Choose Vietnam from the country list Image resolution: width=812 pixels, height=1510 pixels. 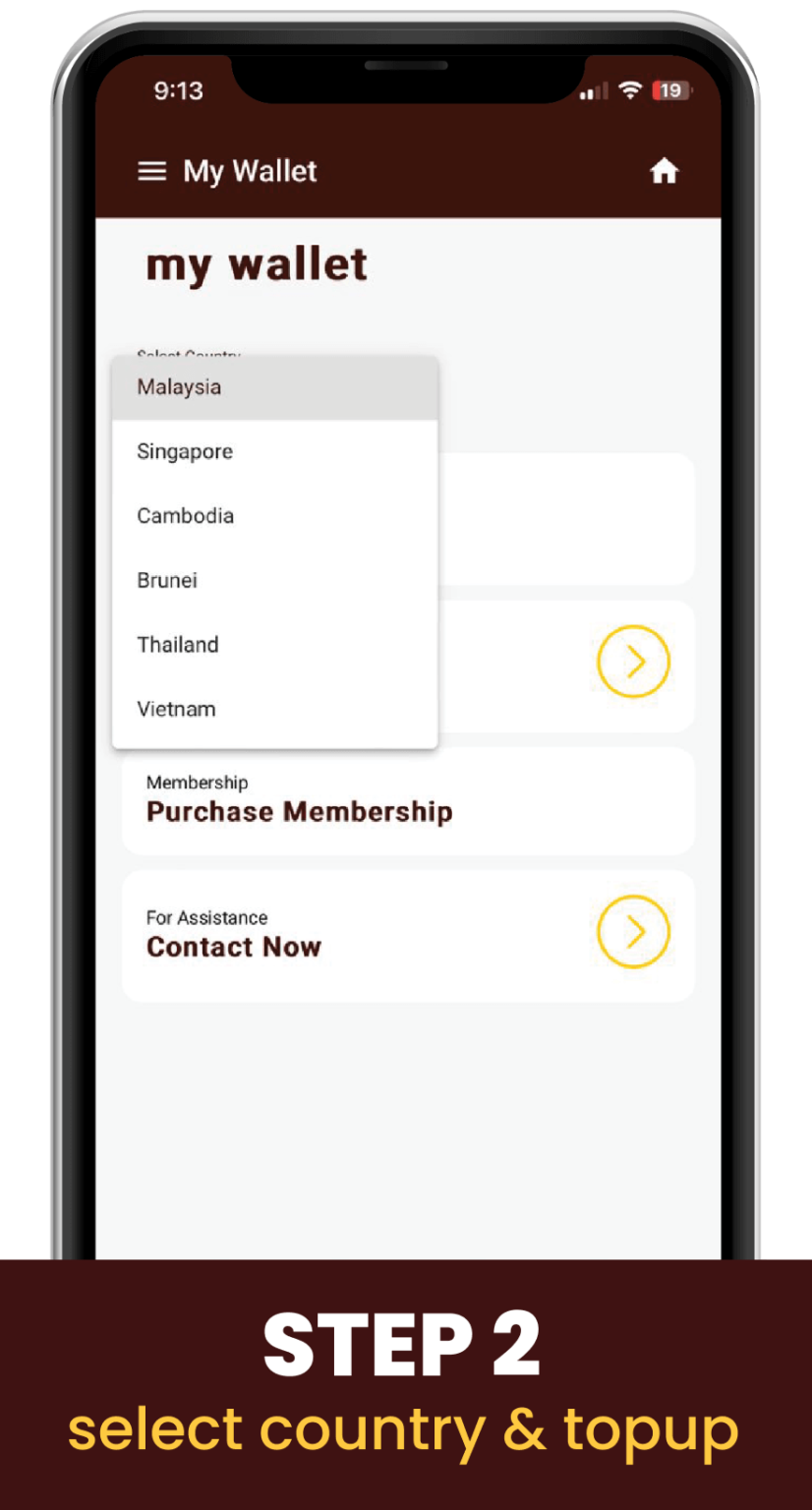pos(175,708)
